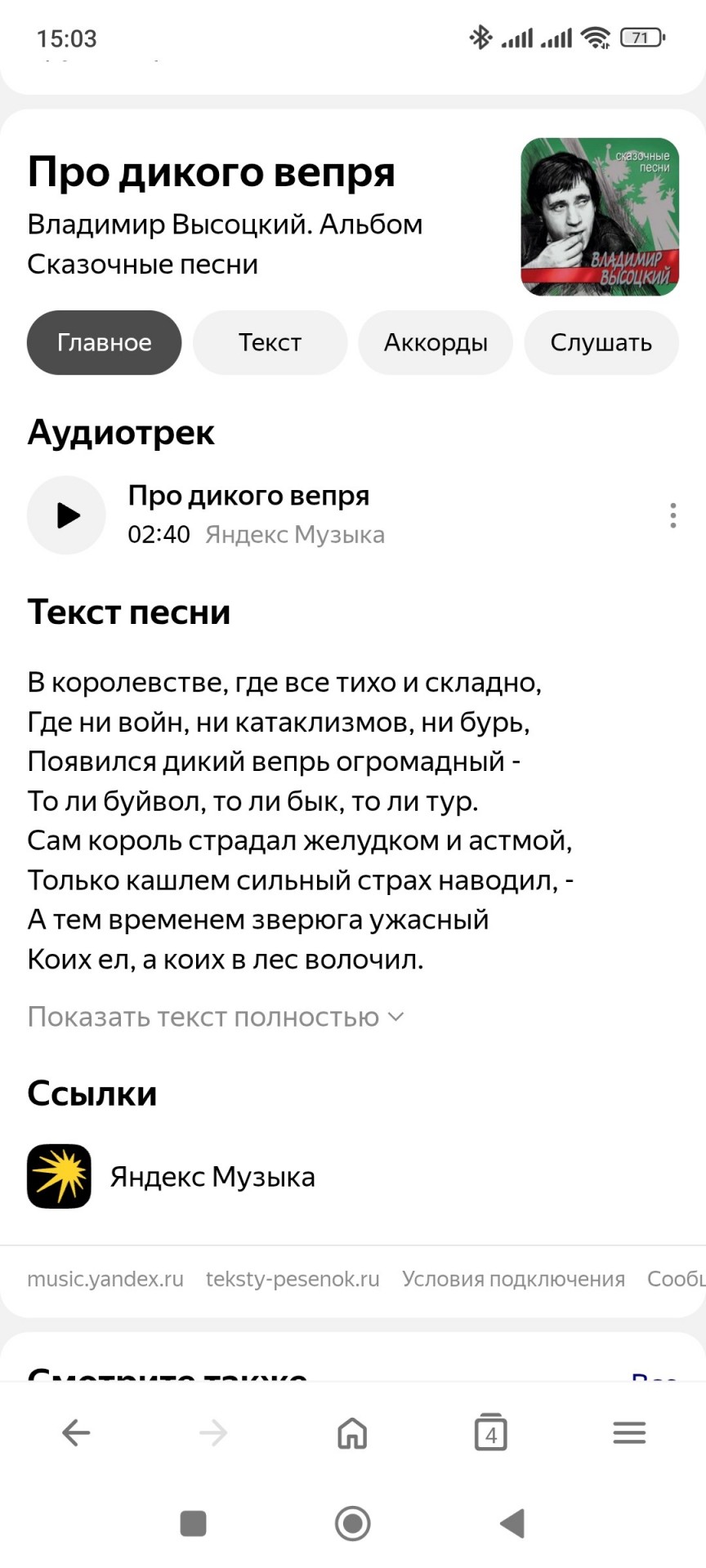Tap the Сказочные песни album cover
706x1568 pixels.
pos(600,216)
